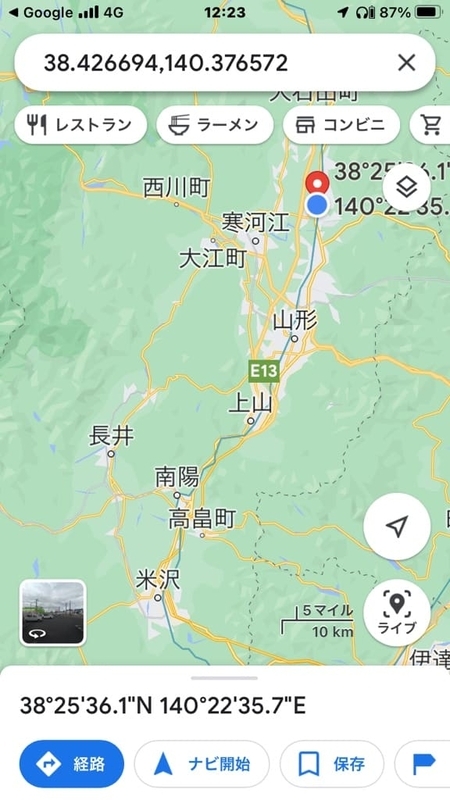Recenter map with the location arrow button
450x800 pixels.
pyautogui.click(x=397, y=527)
